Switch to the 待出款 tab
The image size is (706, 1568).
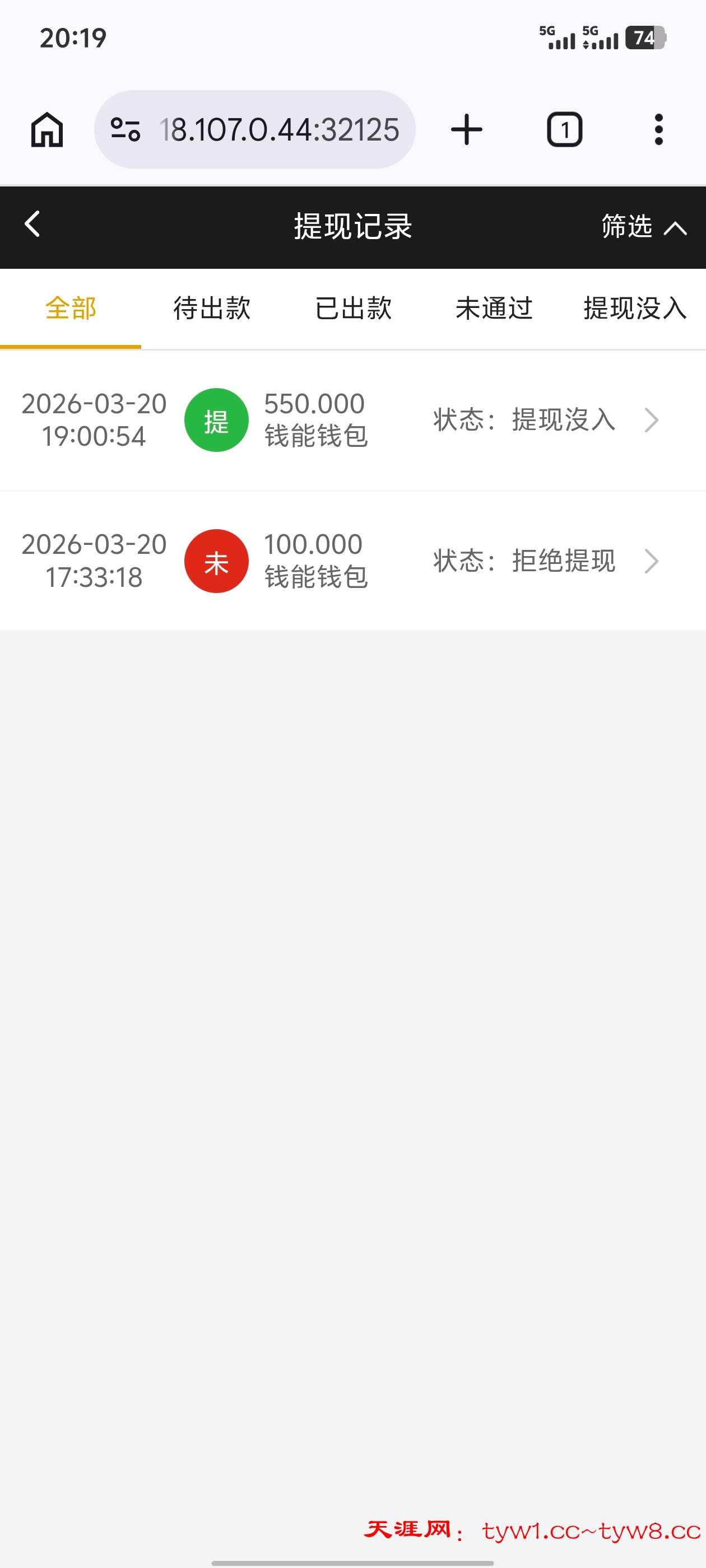211,309
